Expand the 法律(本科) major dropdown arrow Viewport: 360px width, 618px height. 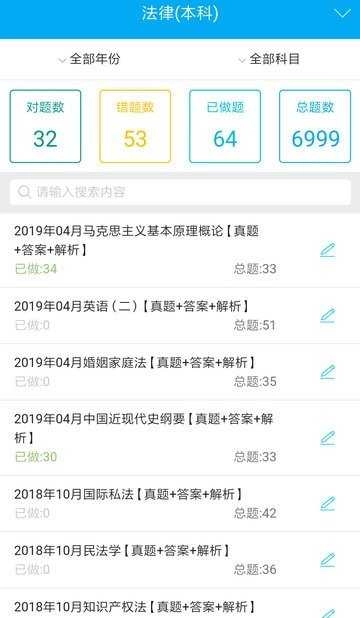click(342, 14)
